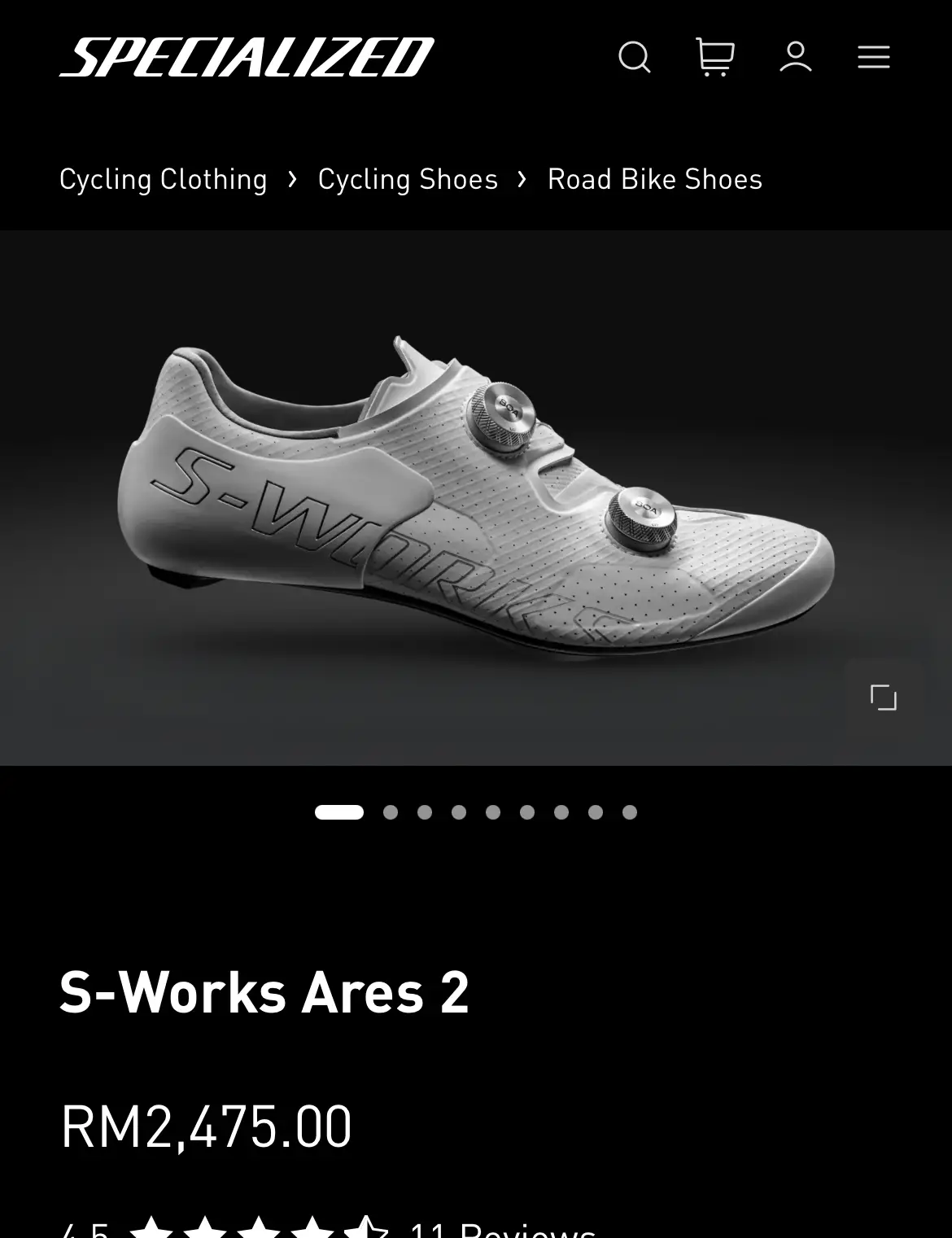This screenshot has width=952, height=1238.
Task: Go to Cycling Shoes breadcrumb
Action: (408, 179)
